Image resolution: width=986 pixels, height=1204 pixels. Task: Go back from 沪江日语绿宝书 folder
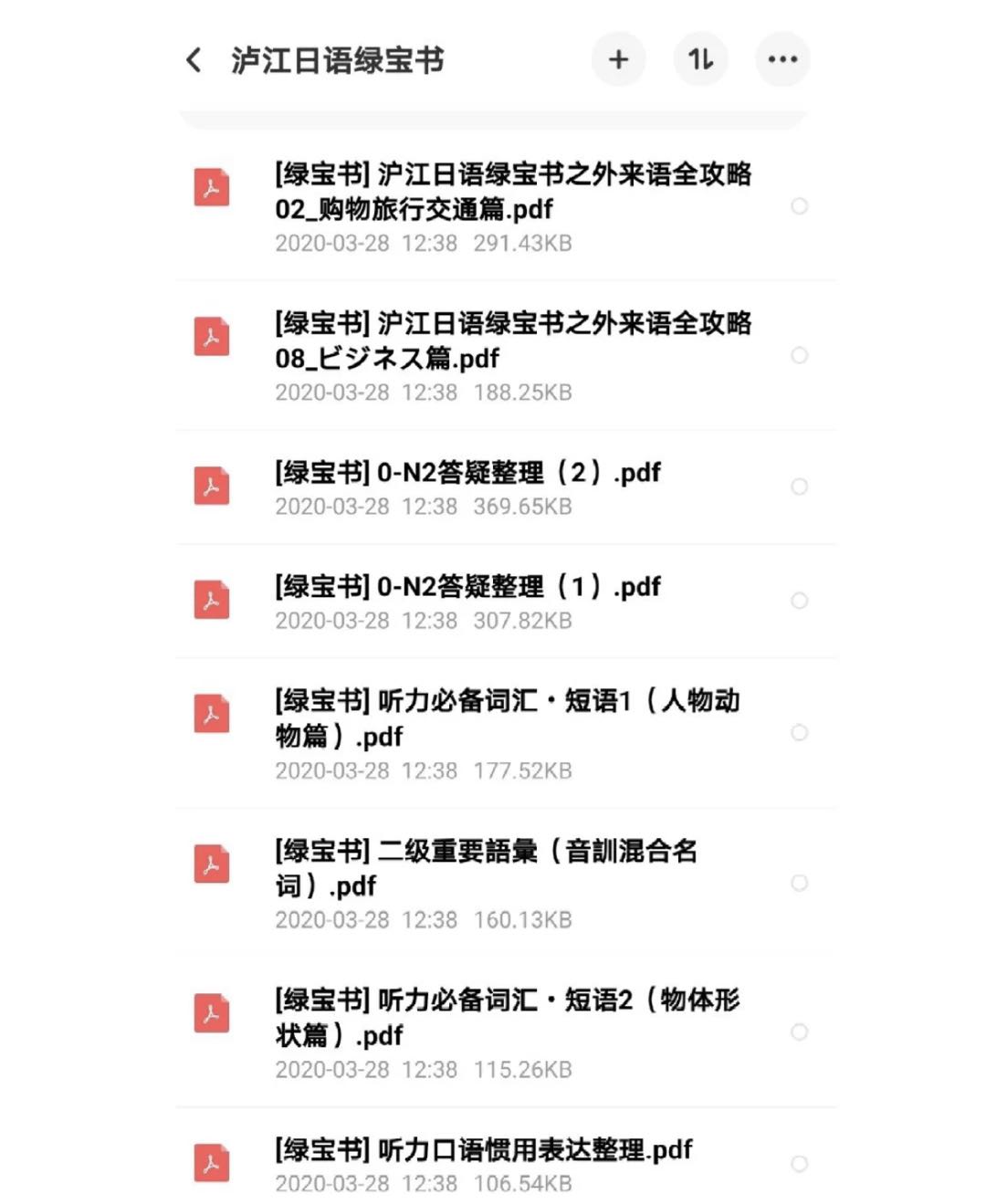click(x=194, y=60)
